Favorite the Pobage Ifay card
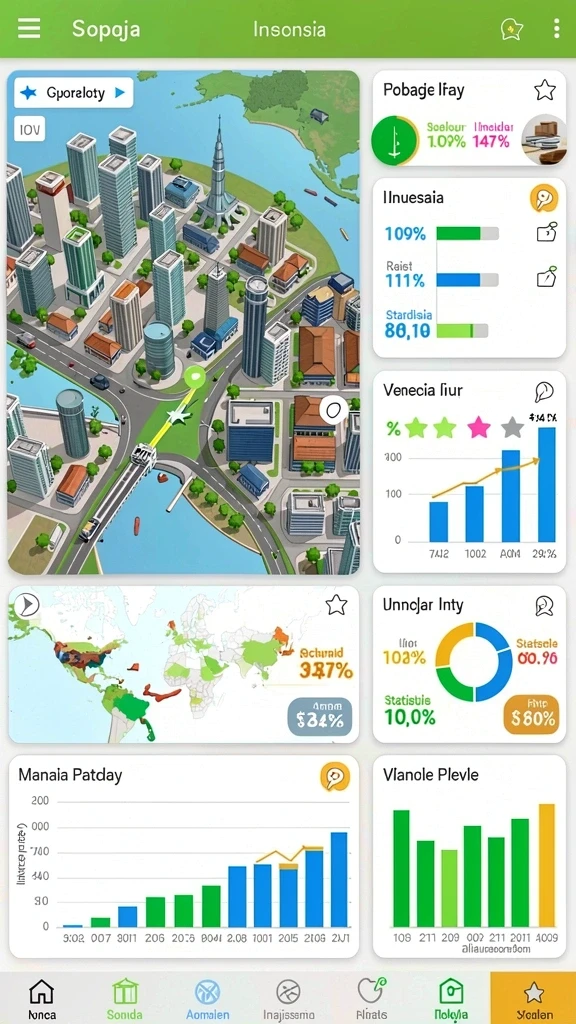This screenshot has width=576, height=1024. point(545,89)
